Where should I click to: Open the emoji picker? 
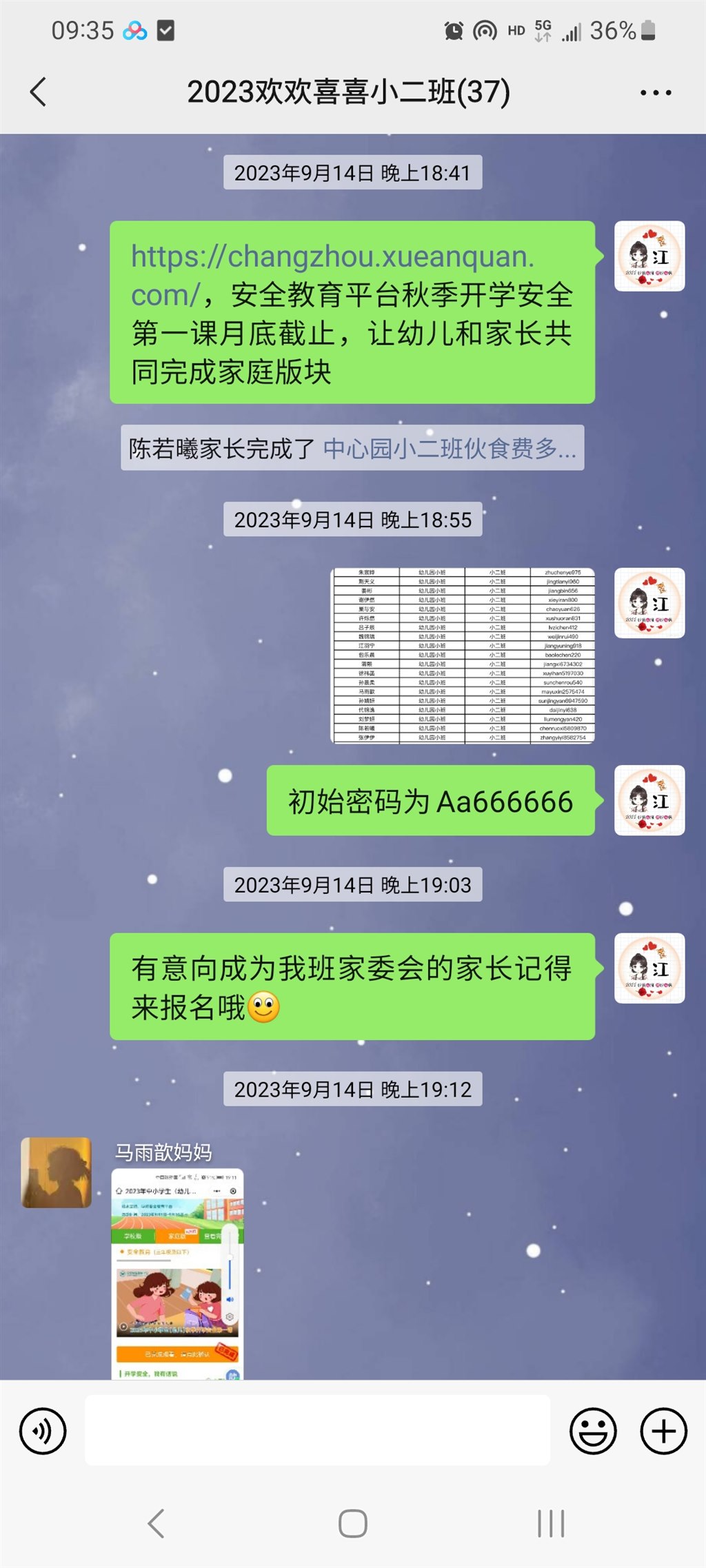[593, 1432]
